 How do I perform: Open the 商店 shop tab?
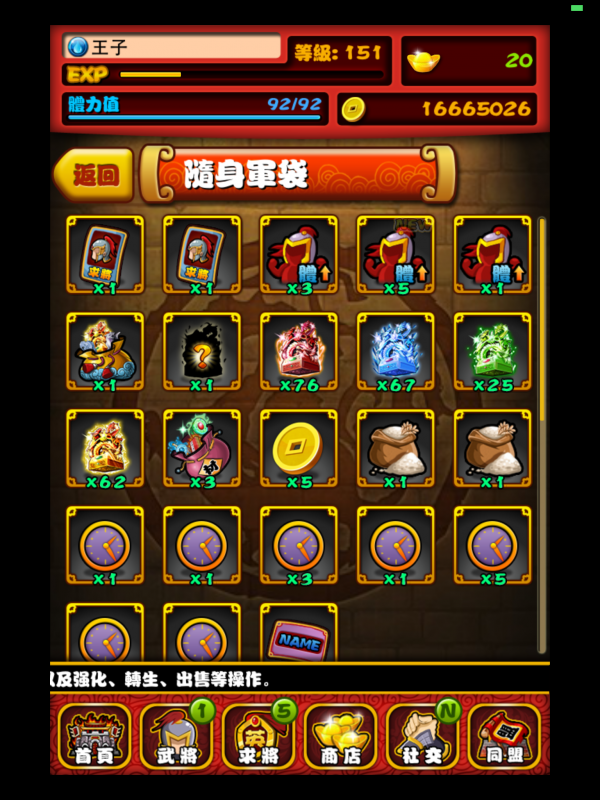[x=340, y=736]
